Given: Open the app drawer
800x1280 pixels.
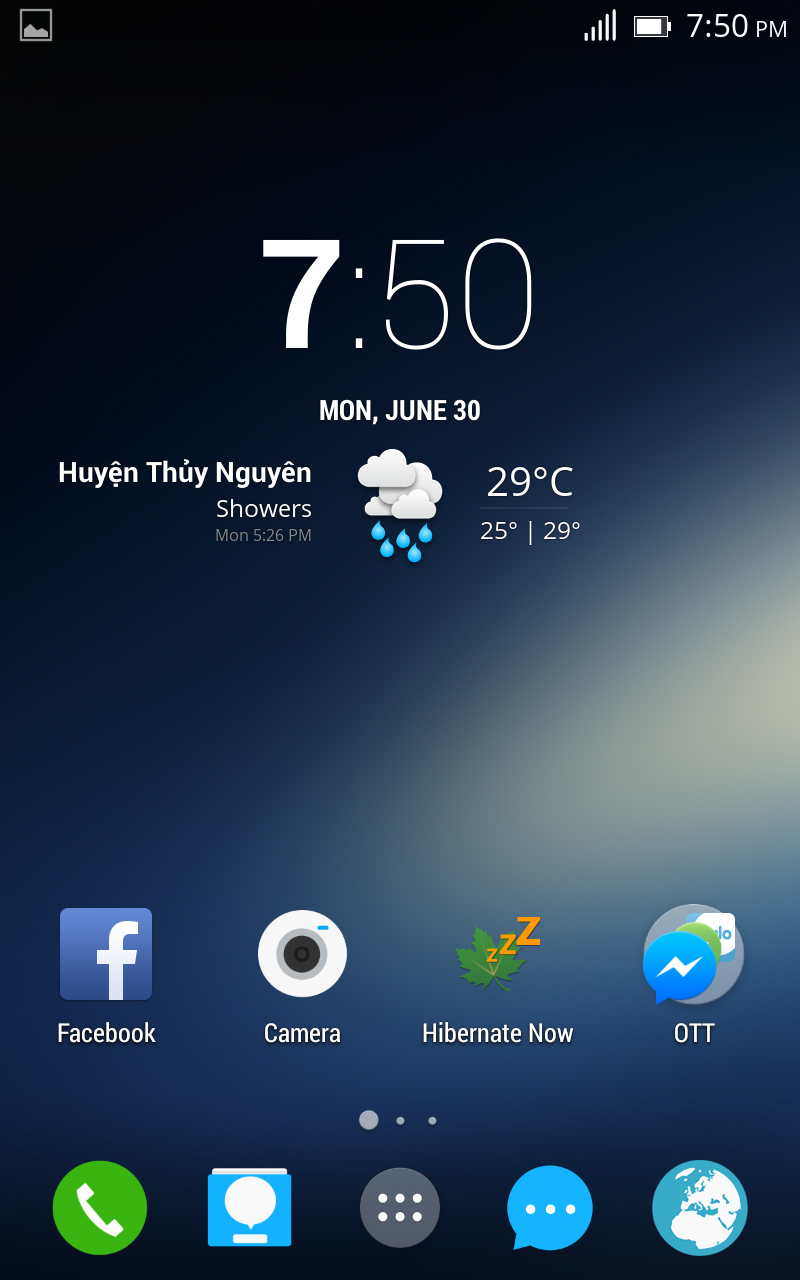Looking at the screenshot, I should 400,1208.
